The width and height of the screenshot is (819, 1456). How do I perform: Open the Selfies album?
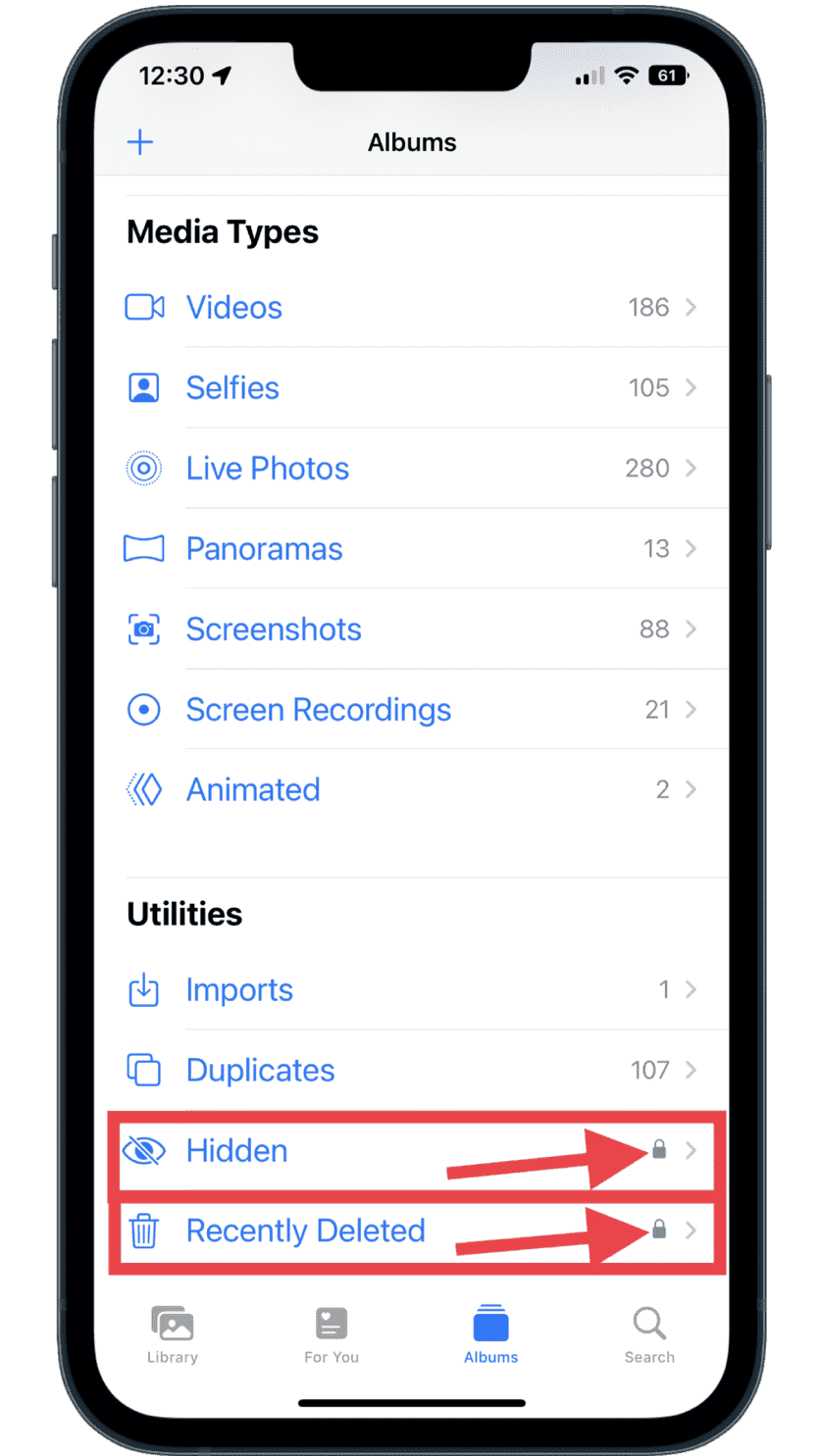coord(232,388)
